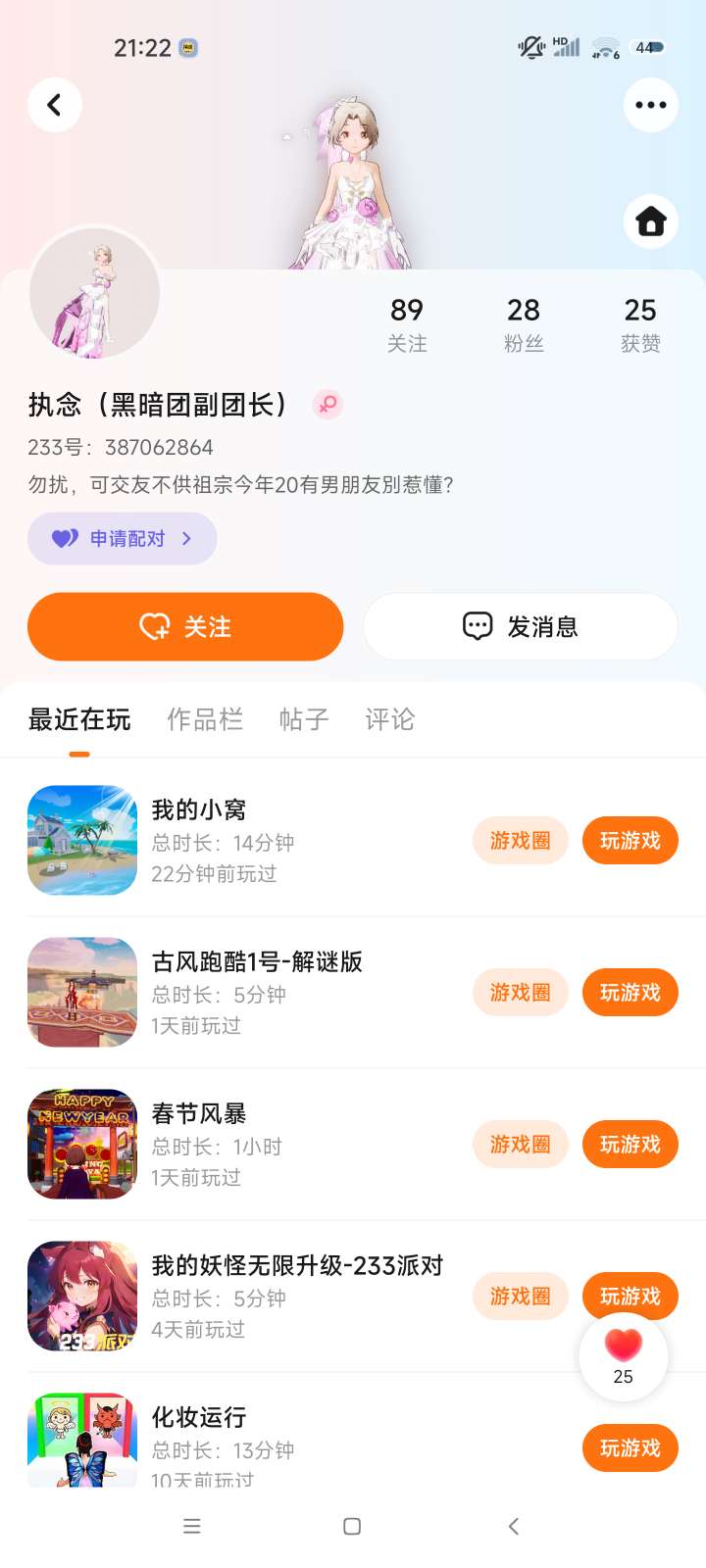The image size is (706, 1568).
Task: Play 化妆运行 with its 玩游戏 button
Action: click(630, 1448)
